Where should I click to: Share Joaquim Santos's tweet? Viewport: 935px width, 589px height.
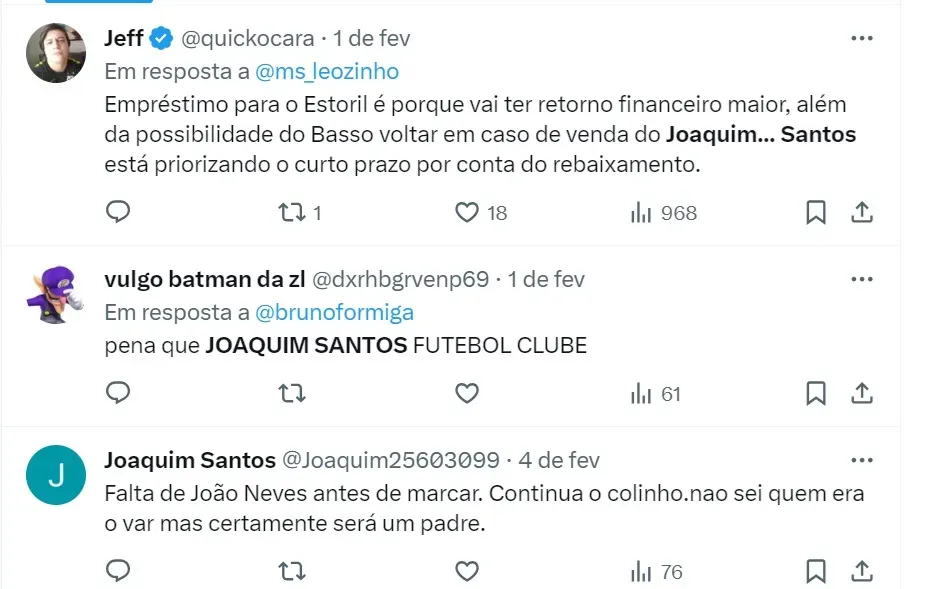click(x=863, y=571)
